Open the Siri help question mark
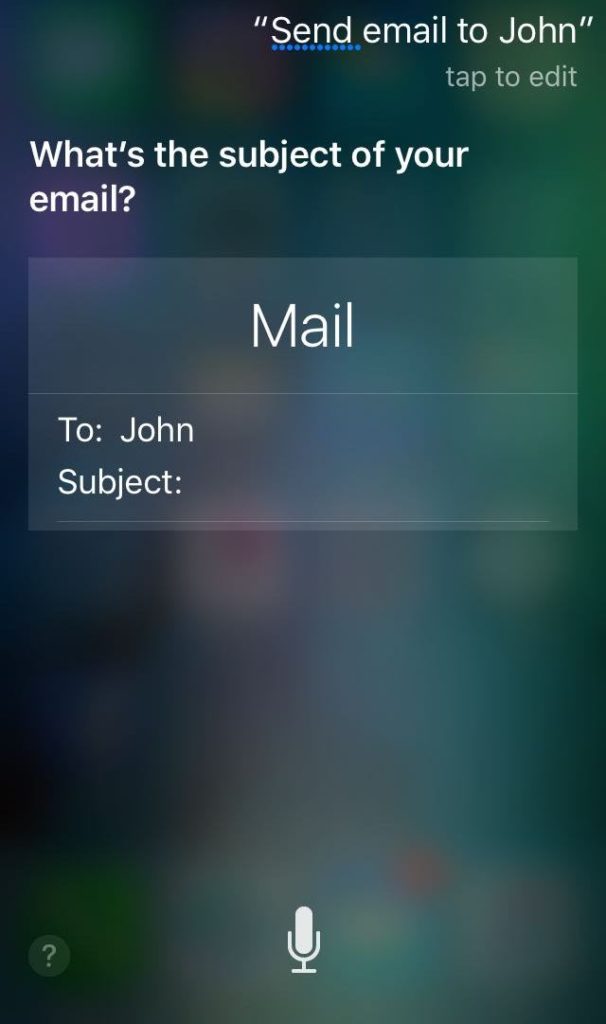 point(49,957)
